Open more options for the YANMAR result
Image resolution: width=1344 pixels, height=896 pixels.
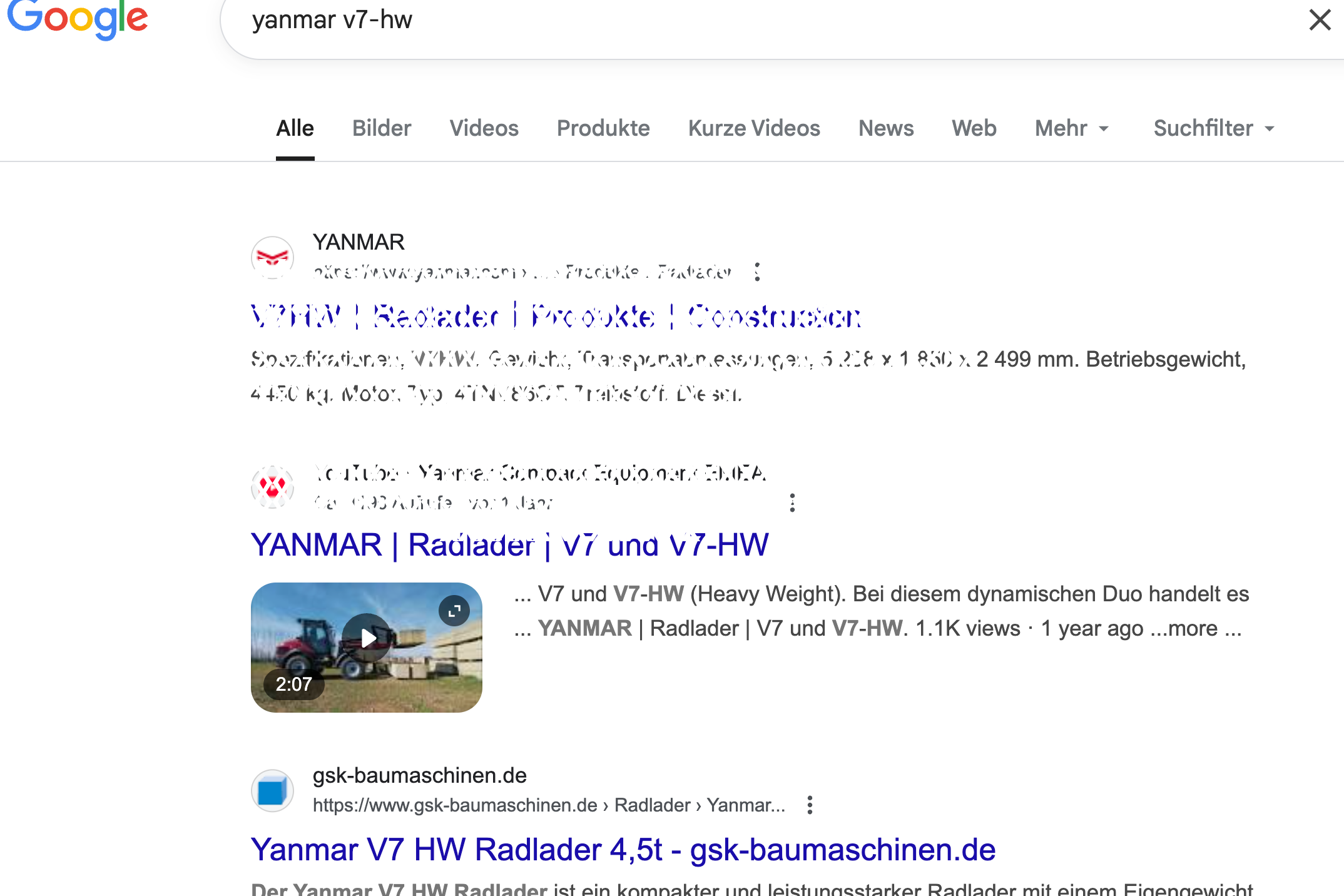757,272
